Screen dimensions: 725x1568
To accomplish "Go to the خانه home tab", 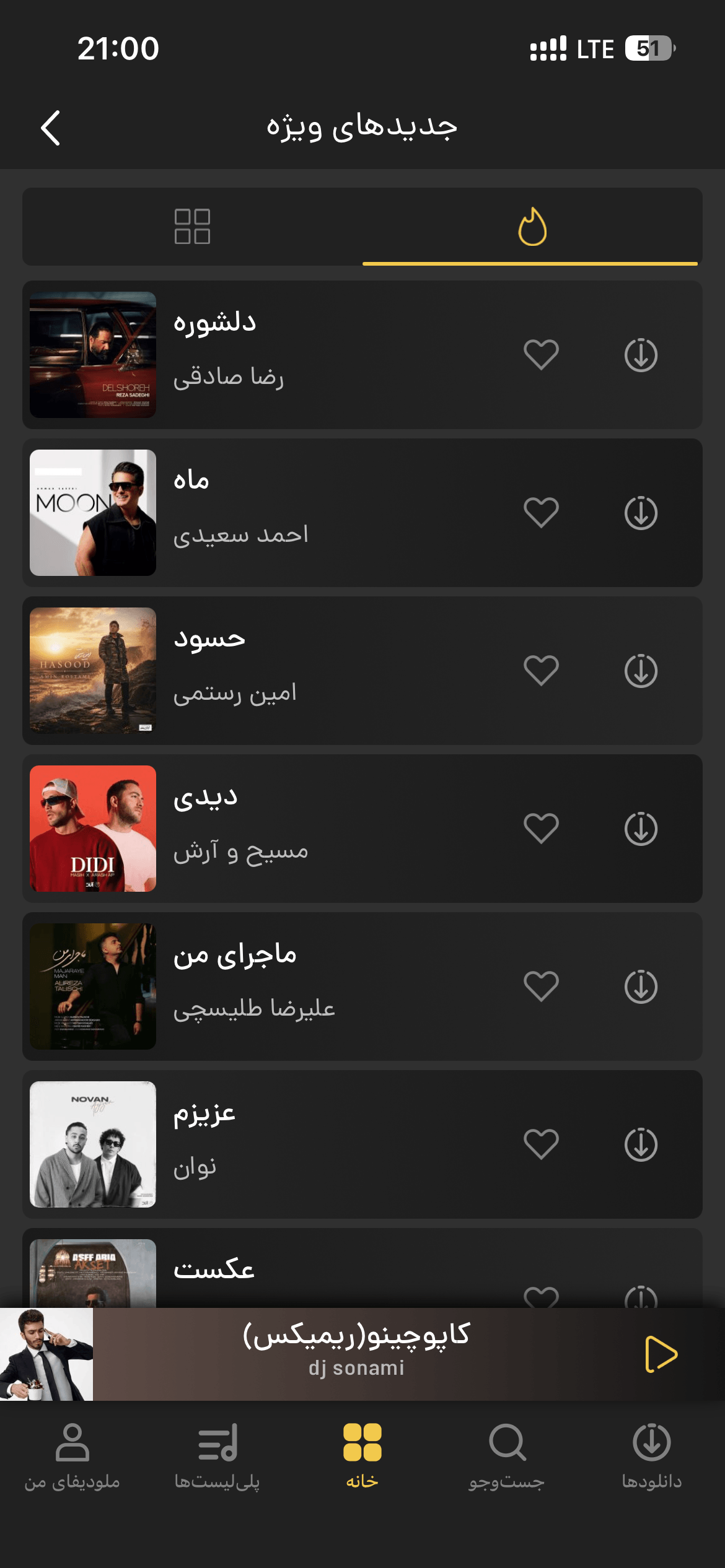I will 362,1457.
